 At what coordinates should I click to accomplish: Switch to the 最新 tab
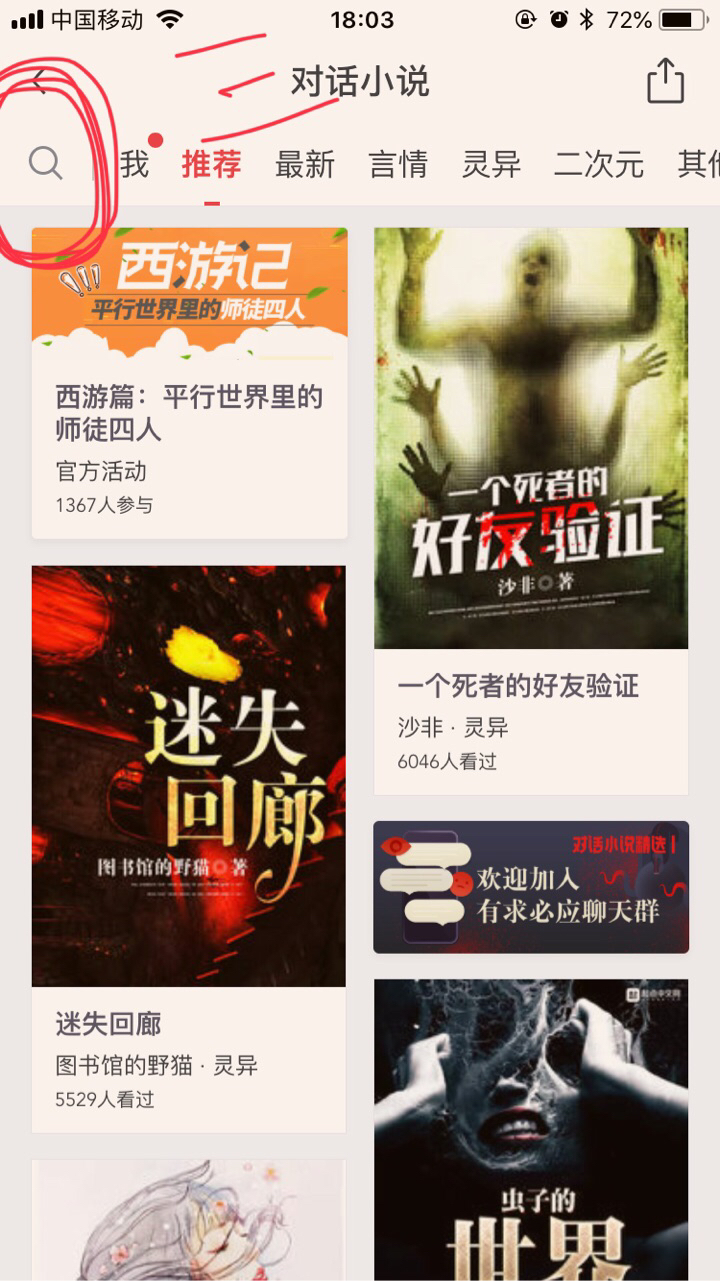tap(305, 164)
